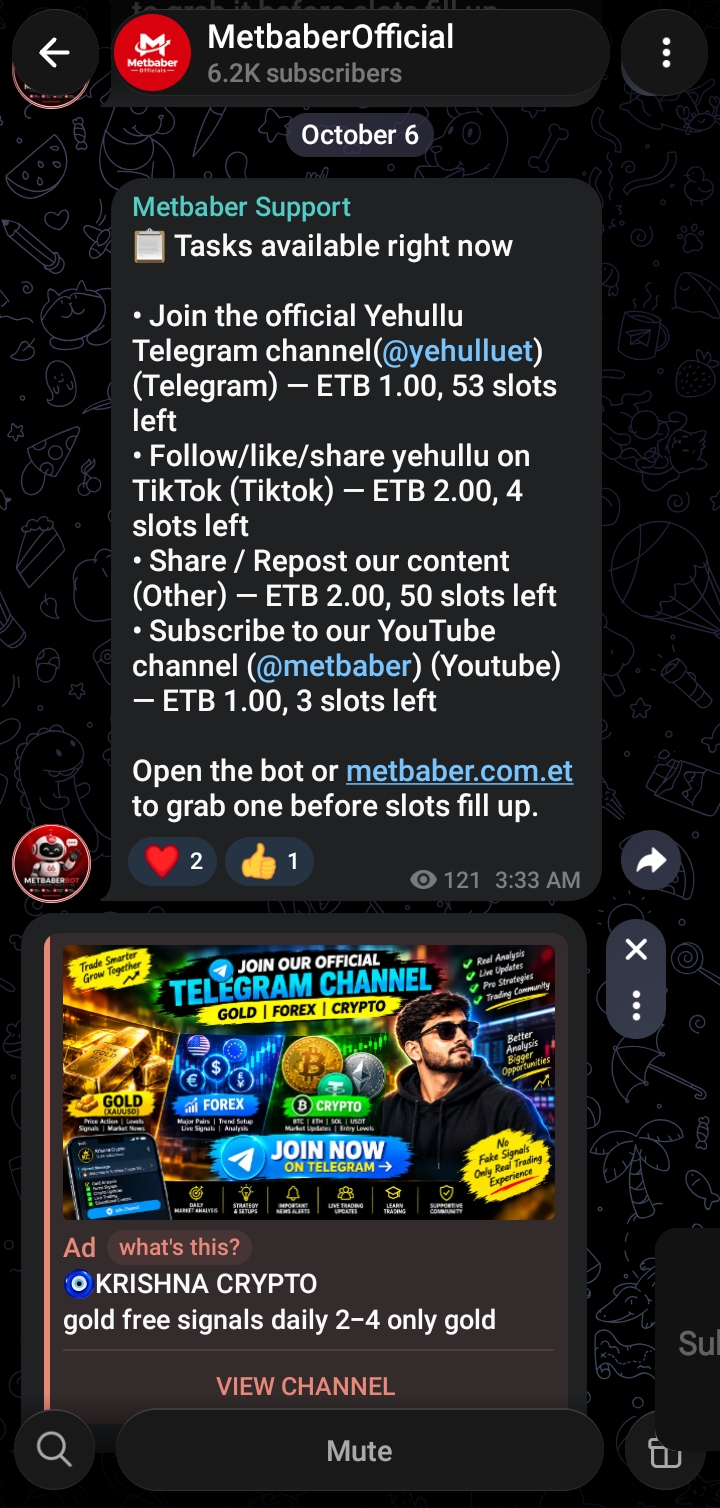Search within the channel

(x=54, y=1449)
